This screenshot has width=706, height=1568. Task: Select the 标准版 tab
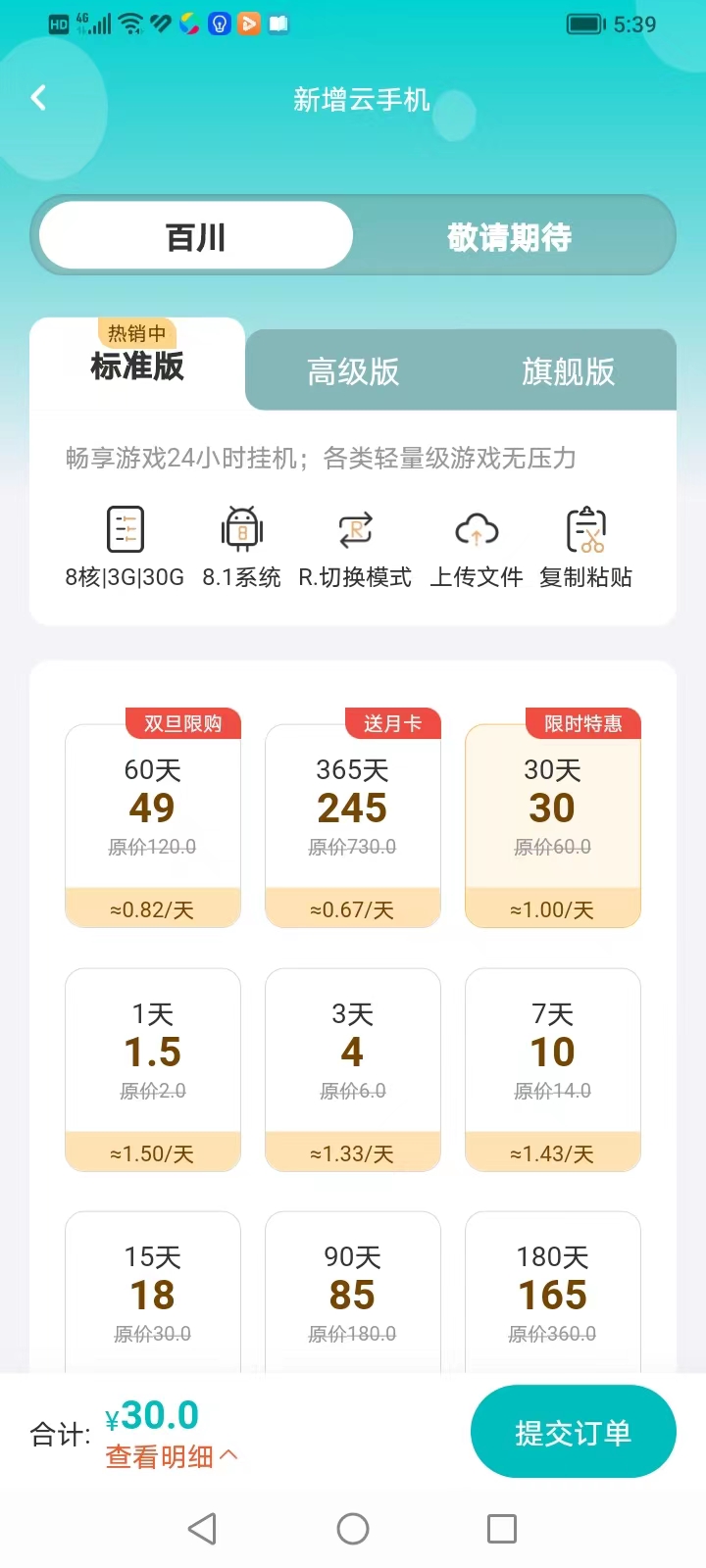[137, 365]
